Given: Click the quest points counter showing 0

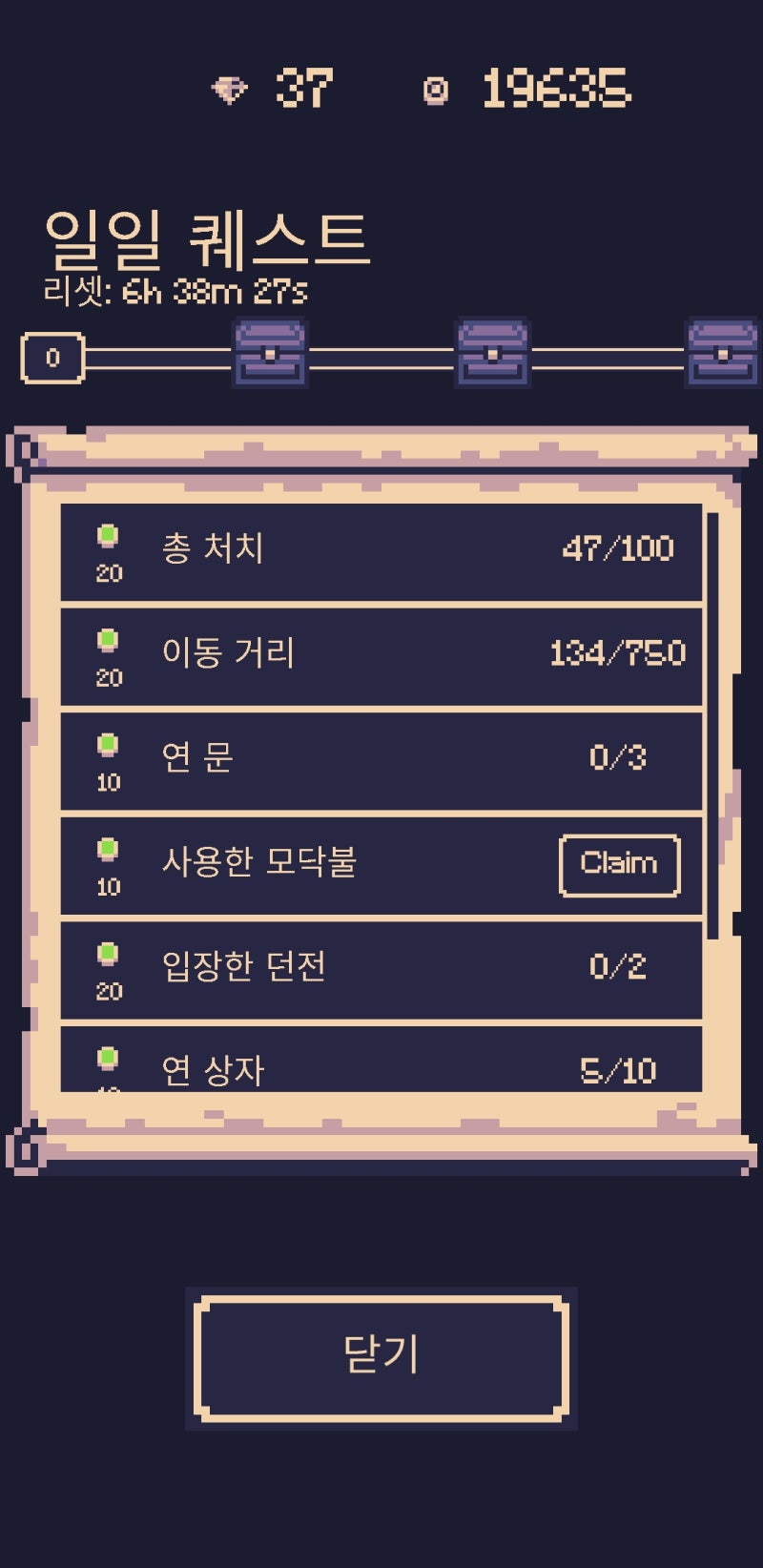Looking at the screenshot, I should (x=52, y=358).
